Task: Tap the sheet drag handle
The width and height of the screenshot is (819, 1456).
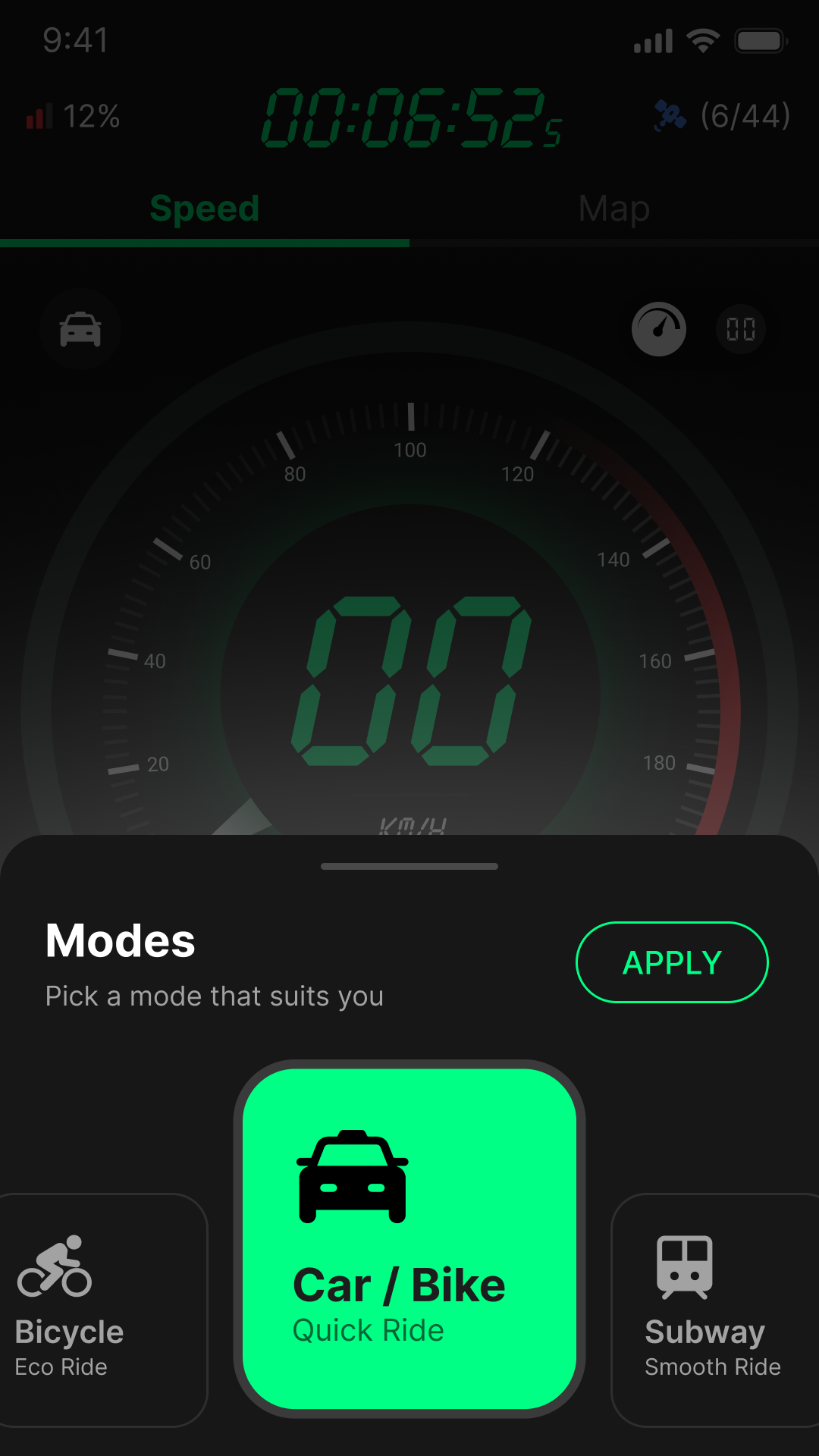Action: [409, 866]
